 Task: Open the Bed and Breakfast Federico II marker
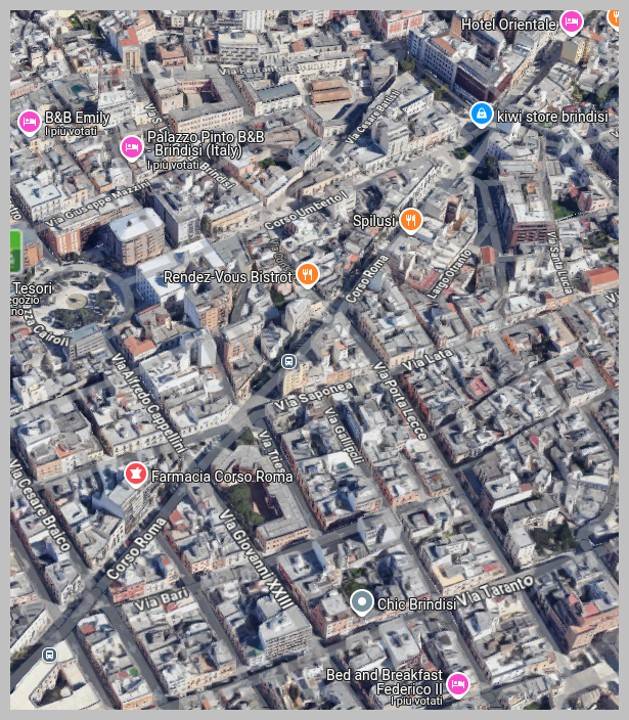(x=458, y=685)
